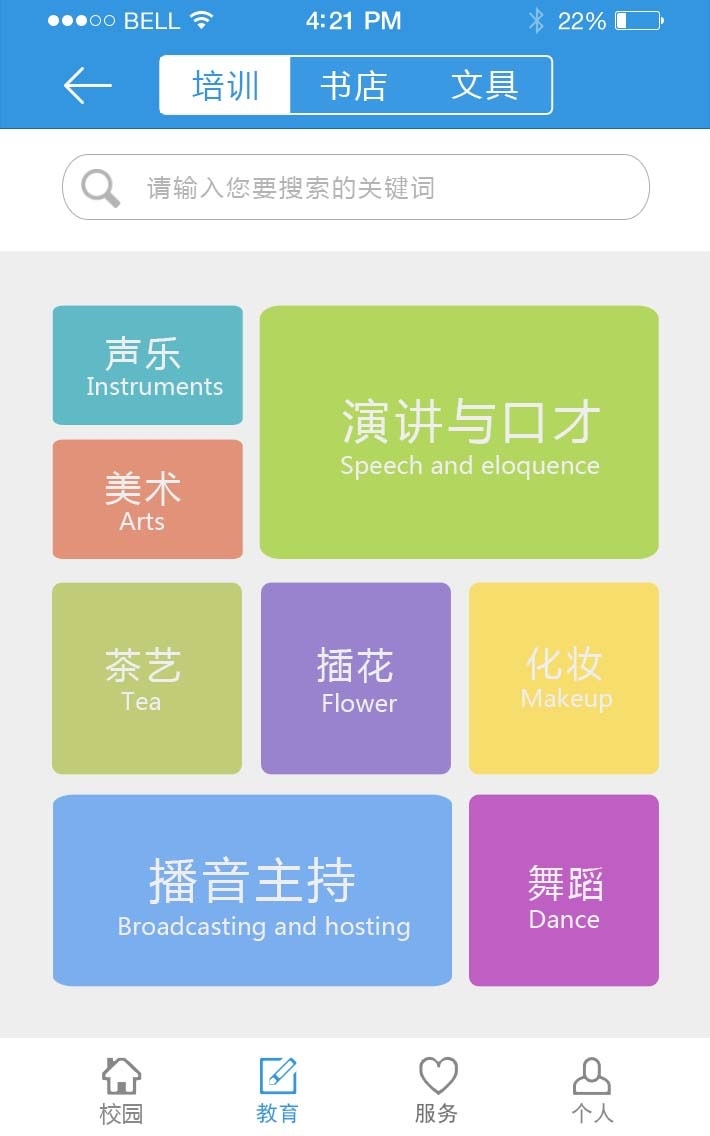Open the 插花 Flower tile

[x=356, y=678]
